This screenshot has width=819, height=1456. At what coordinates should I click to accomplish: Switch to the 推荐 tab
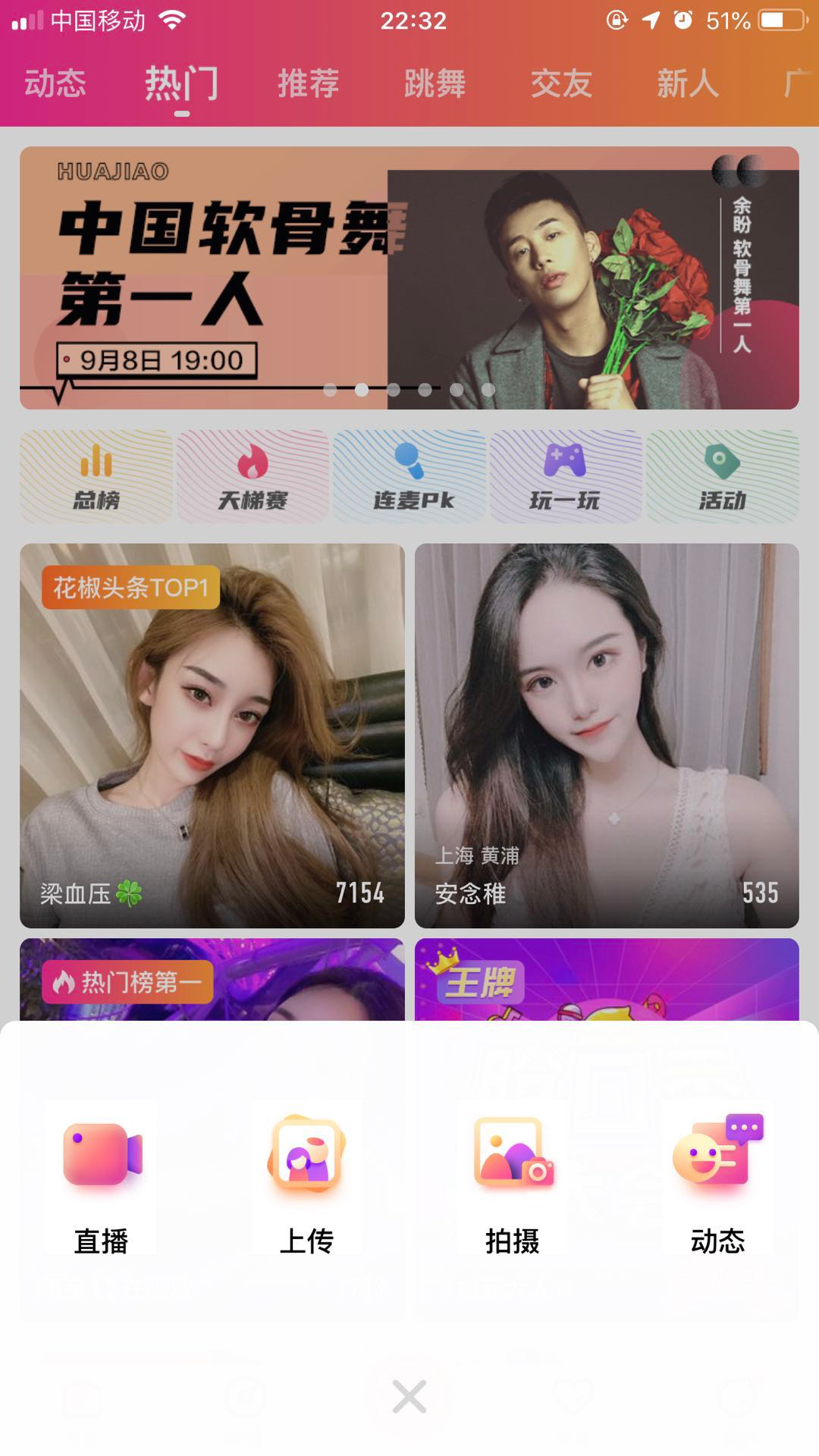[x=308, y=83]
